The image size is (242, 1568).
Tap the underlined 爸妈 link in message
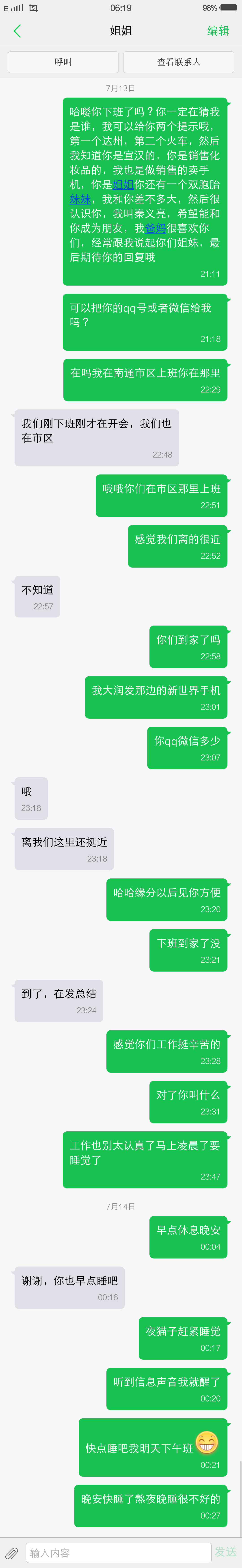tap(156, 228)
